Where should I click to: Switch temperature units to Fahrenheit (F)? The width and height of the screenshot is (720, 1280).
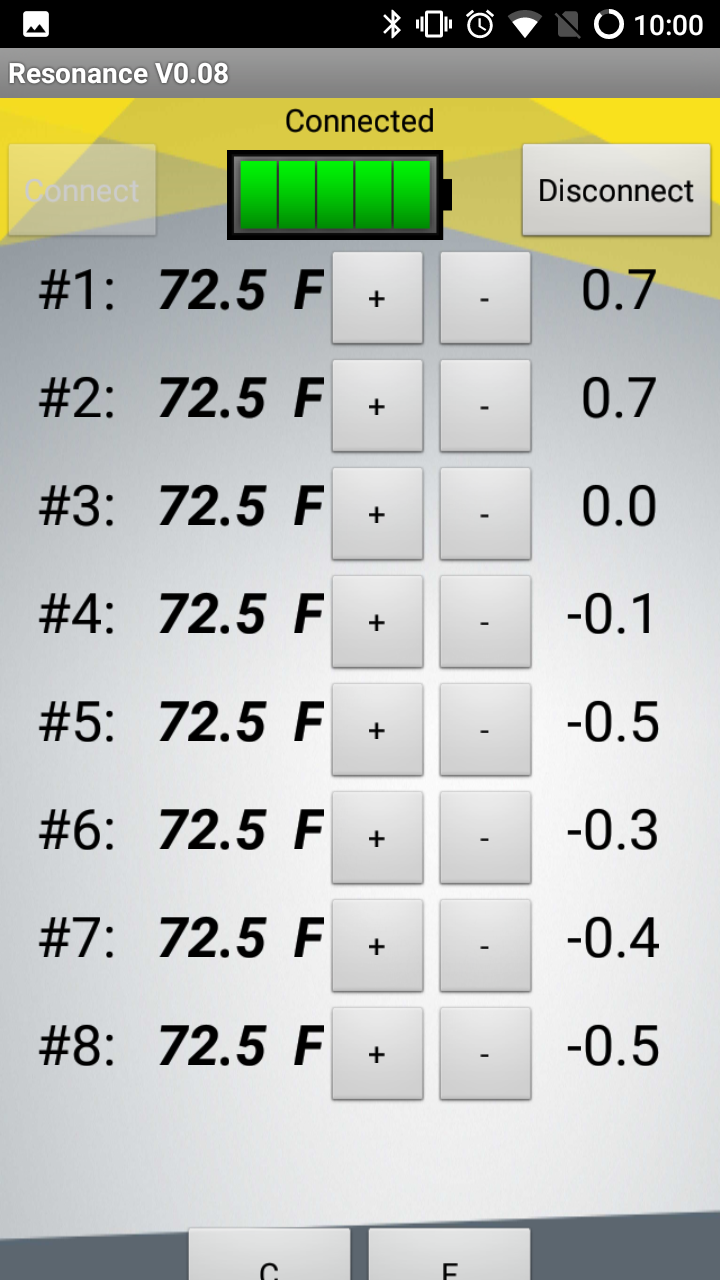click(449, 1258)
